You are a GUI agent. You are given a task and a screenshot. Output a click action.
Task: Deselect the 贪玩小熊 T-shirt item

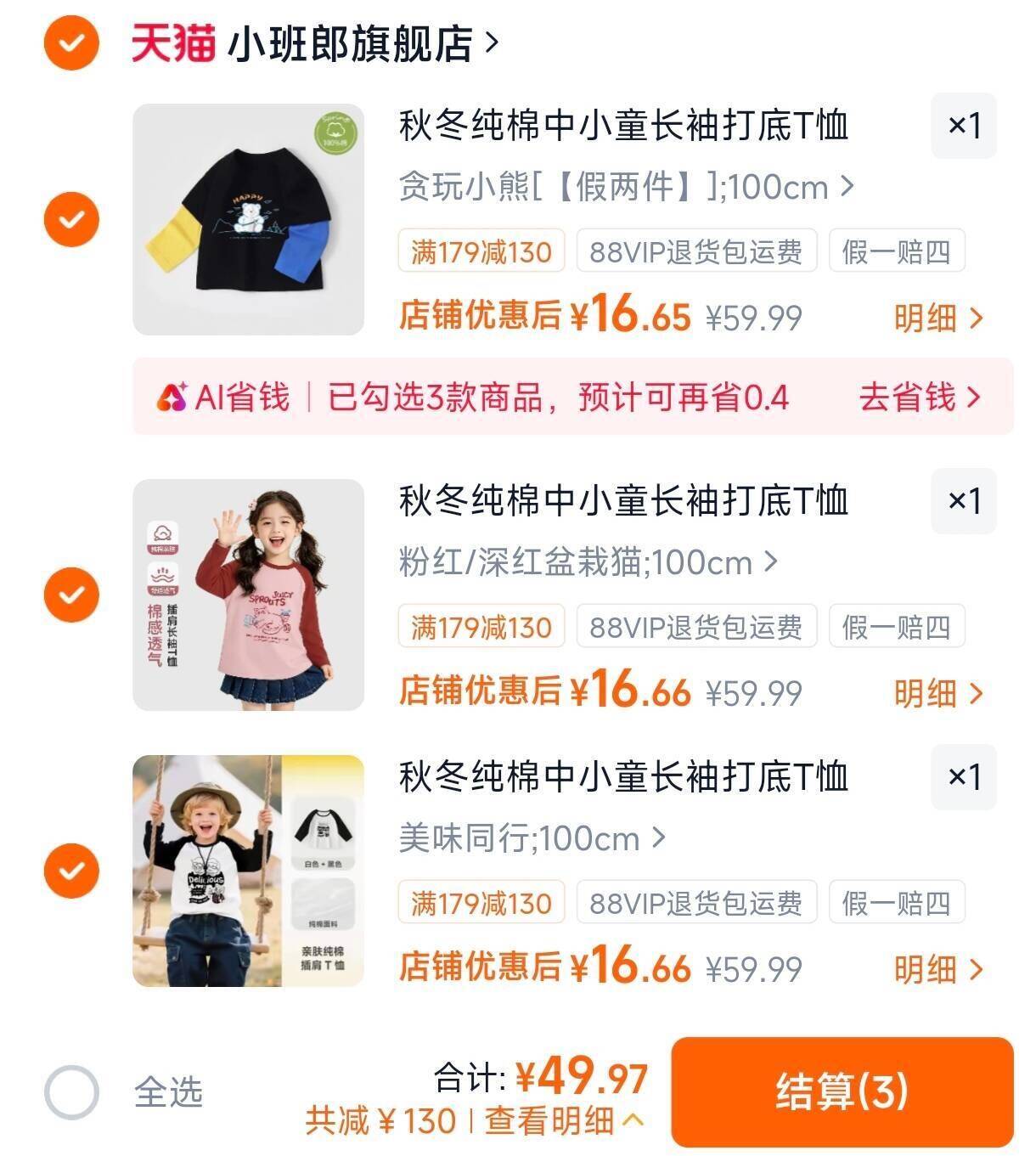click(71, 219)
